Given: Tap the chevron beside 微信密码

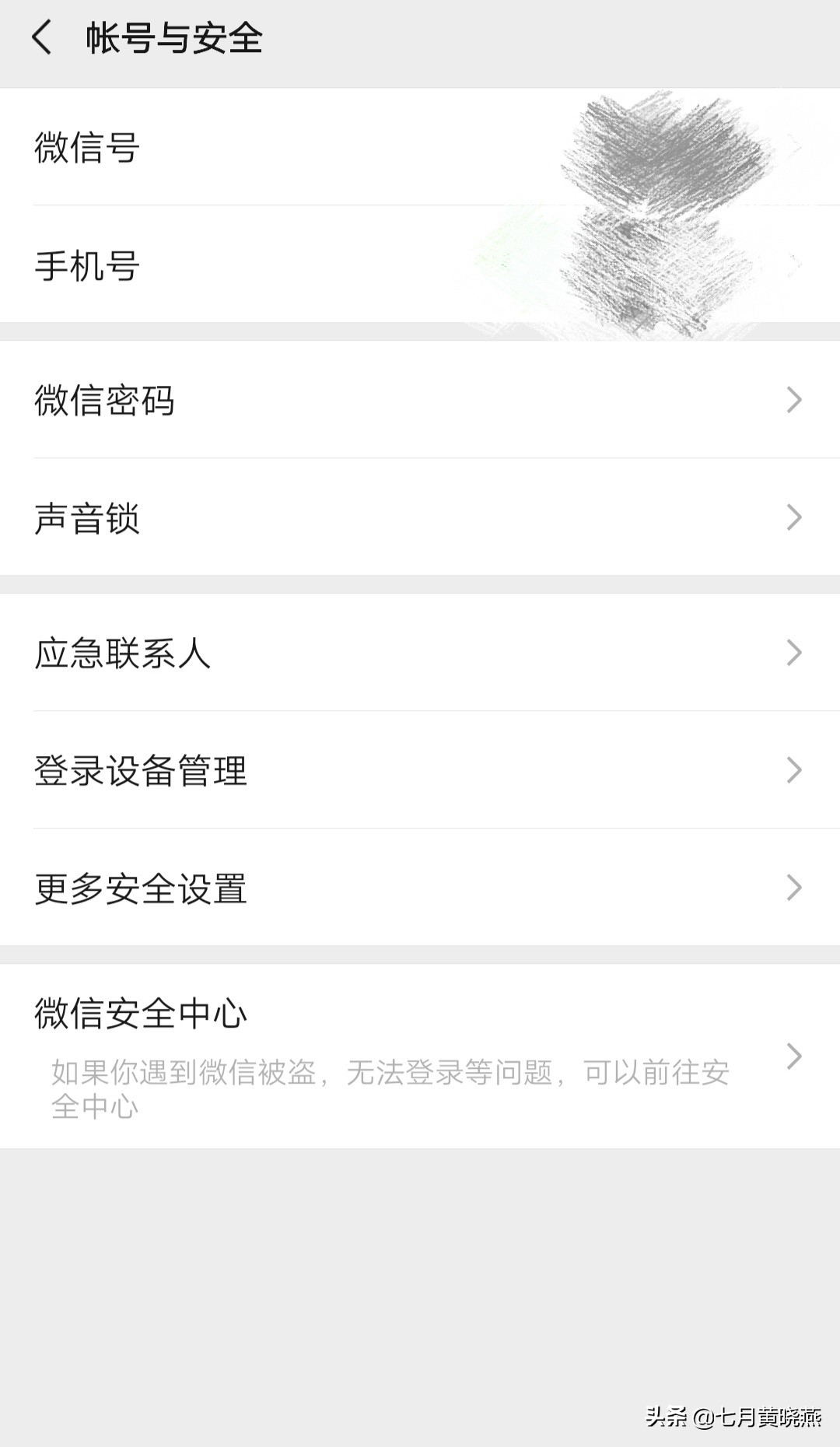Looking at the screenshot, I should pyautogui.click(x=795, y=399).
